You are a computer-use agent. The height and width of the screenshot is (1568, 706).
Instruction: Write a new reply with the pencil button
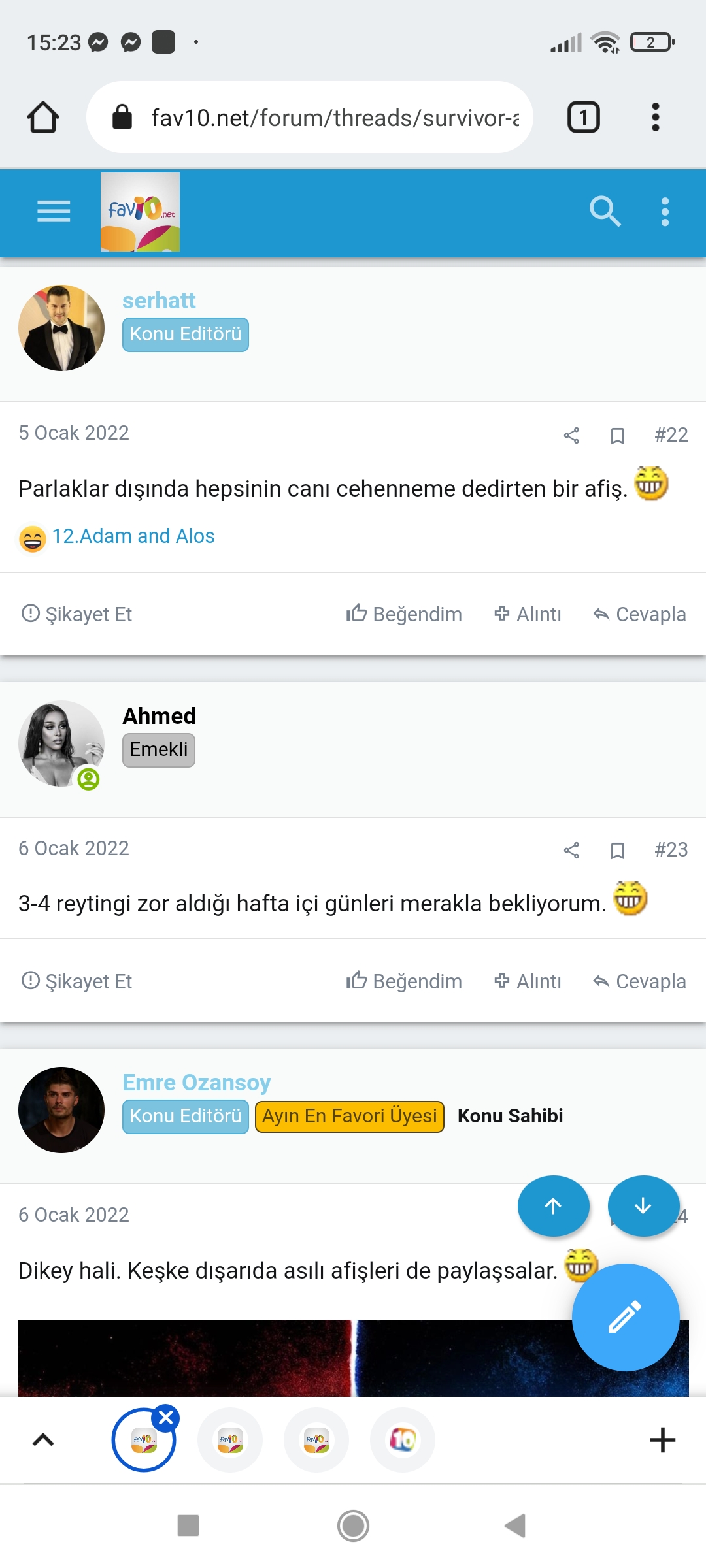(x=626, y=1317)
